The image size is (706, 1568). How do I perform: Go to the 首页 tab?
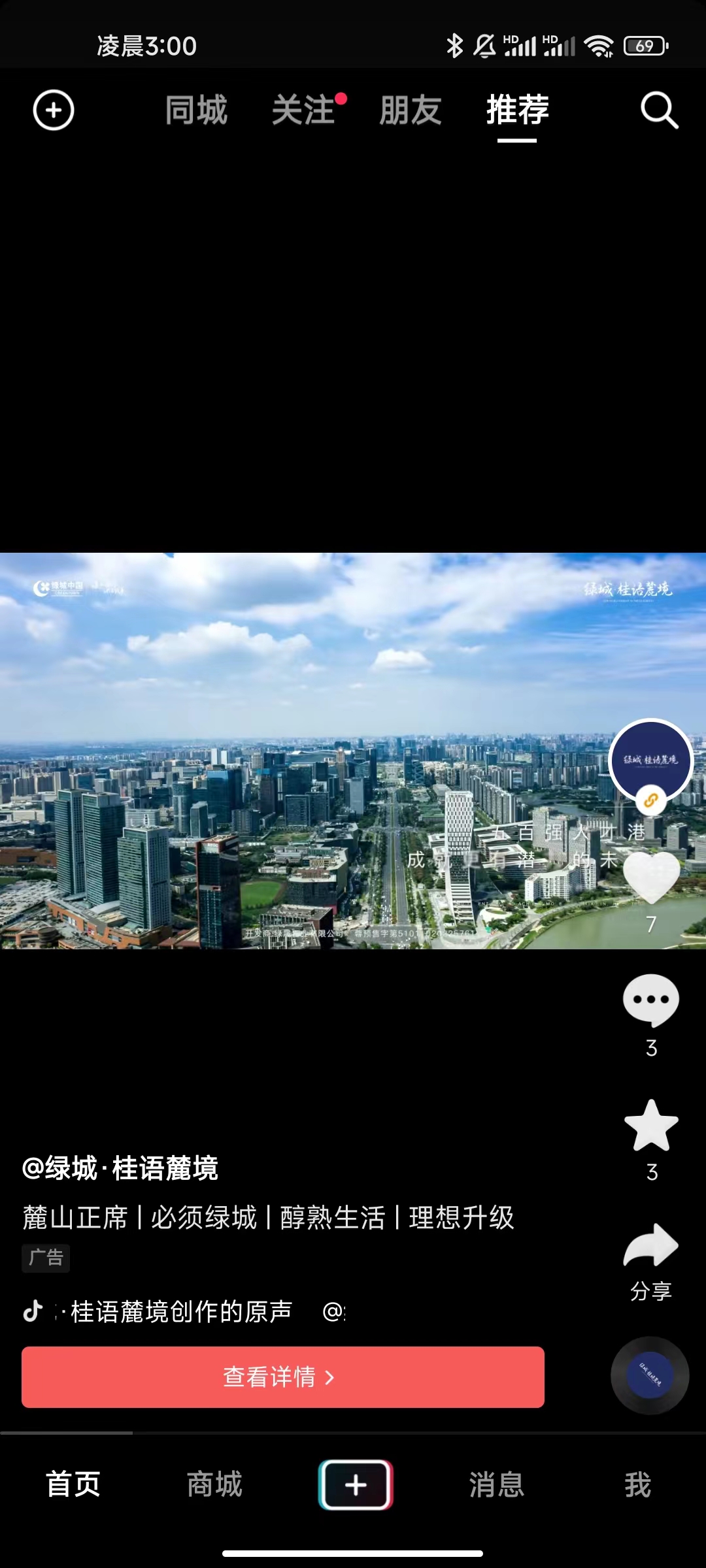pyautogui.click(x=73, y=1484)
